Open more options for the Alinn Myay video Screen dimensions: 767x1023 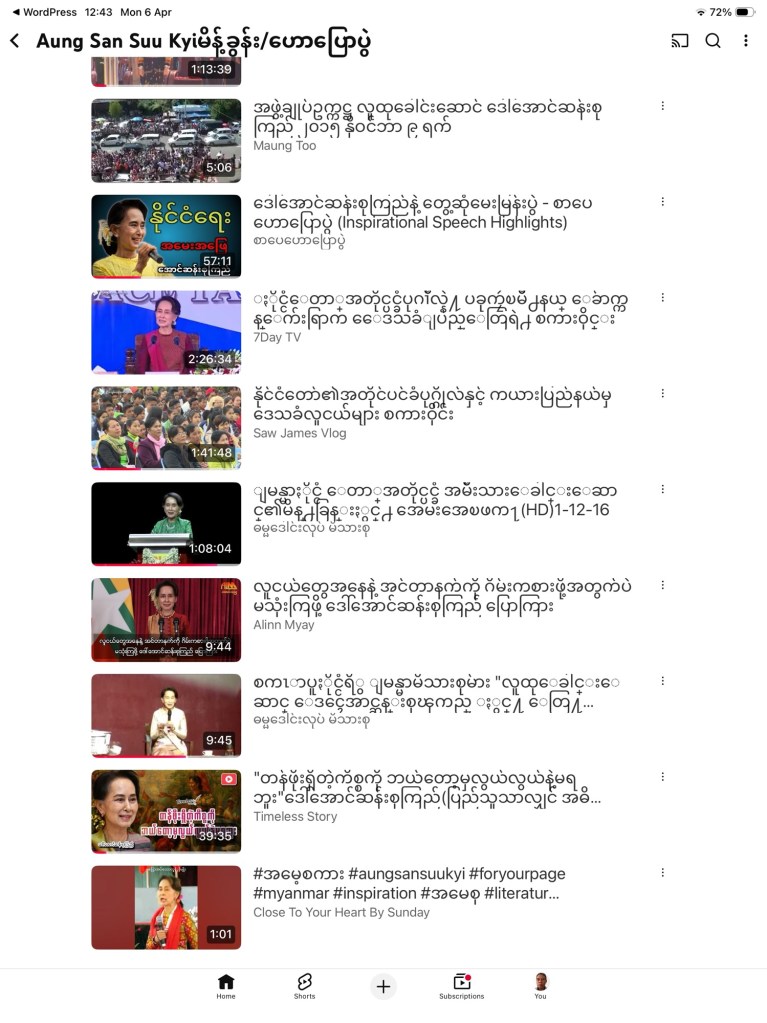click(662, 586)
